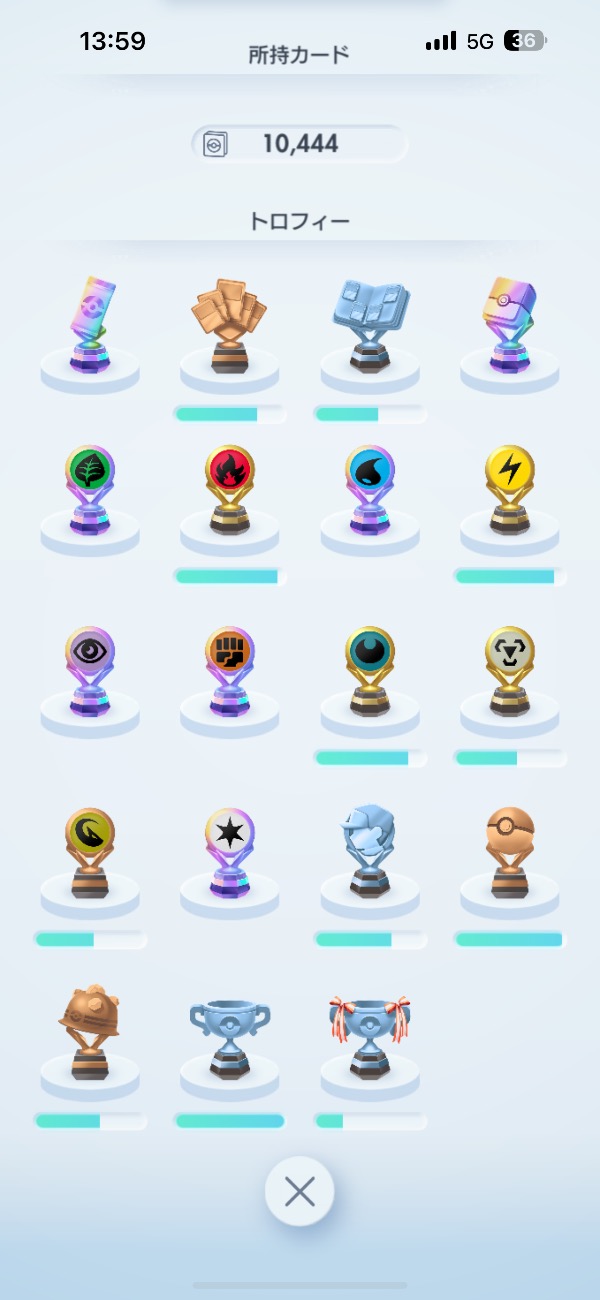Viewport: 600px width, 1300px height.
Task: Open the psychic type eye trophy
Action: click(x=90, y=670)
